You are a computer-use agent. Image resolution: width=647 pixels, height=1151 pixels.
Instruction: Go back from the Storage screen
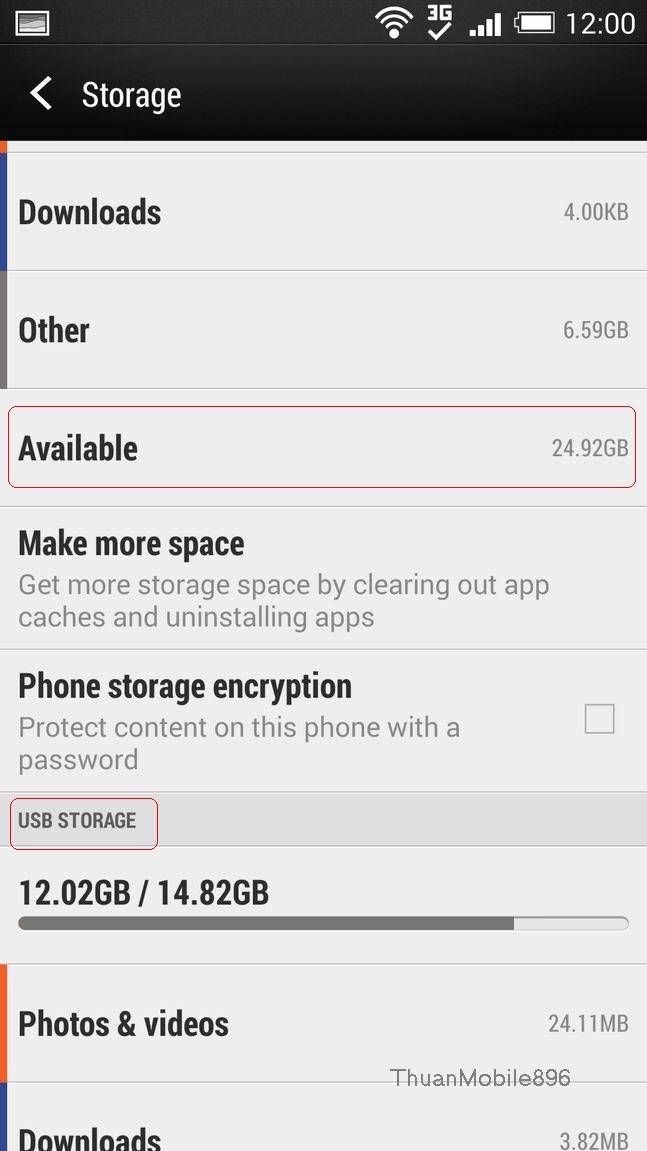[42, 95]
